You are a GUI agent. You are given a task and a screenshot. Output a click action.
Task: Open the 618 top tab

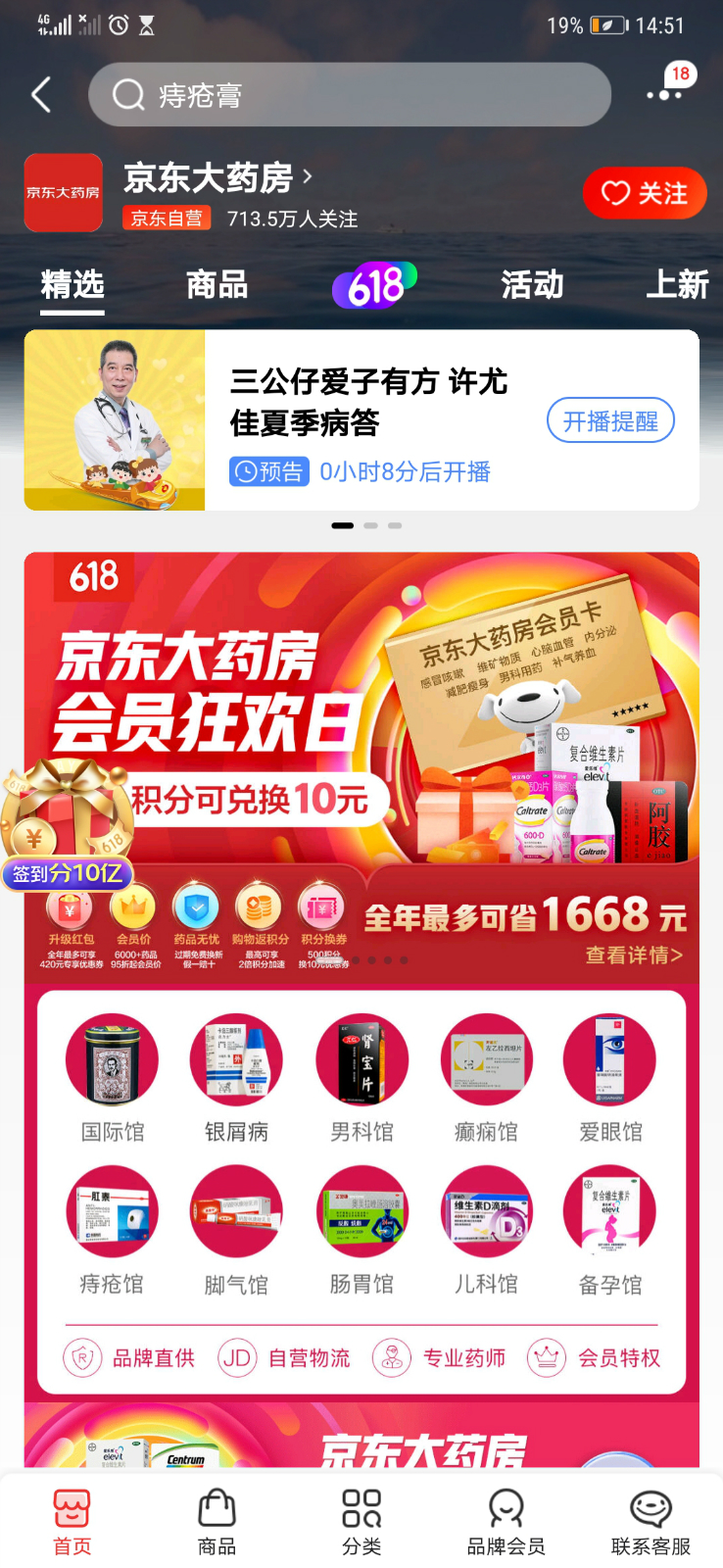coord(374,285)
